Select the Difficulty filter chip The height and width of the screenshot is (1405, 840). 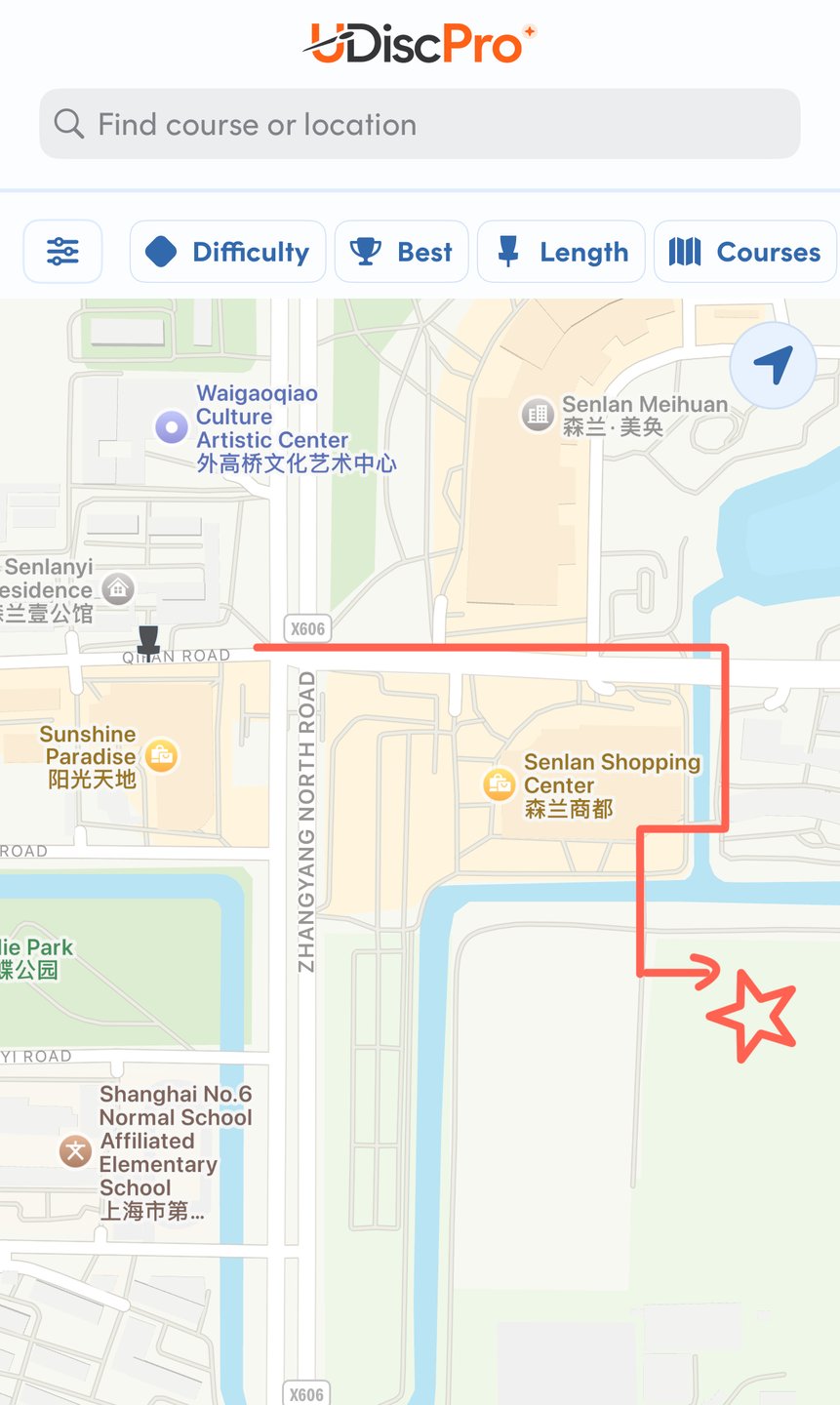(227, 252)
